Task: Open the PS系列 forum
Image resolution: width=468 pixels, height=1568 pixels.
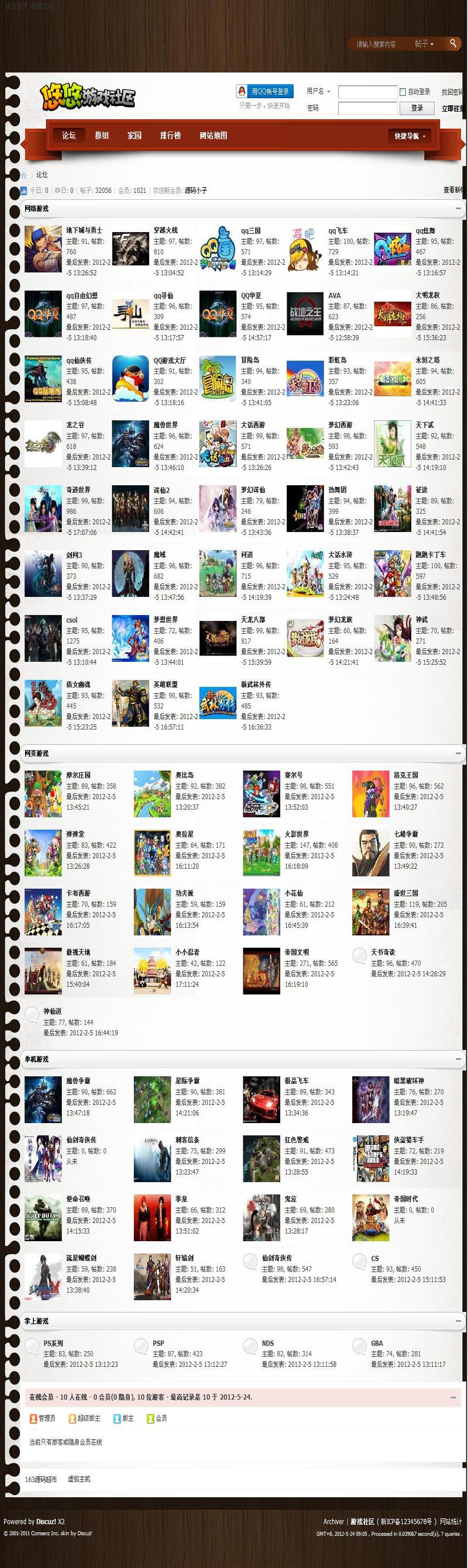Action: pyautogui.click(x=53, y=1343)
